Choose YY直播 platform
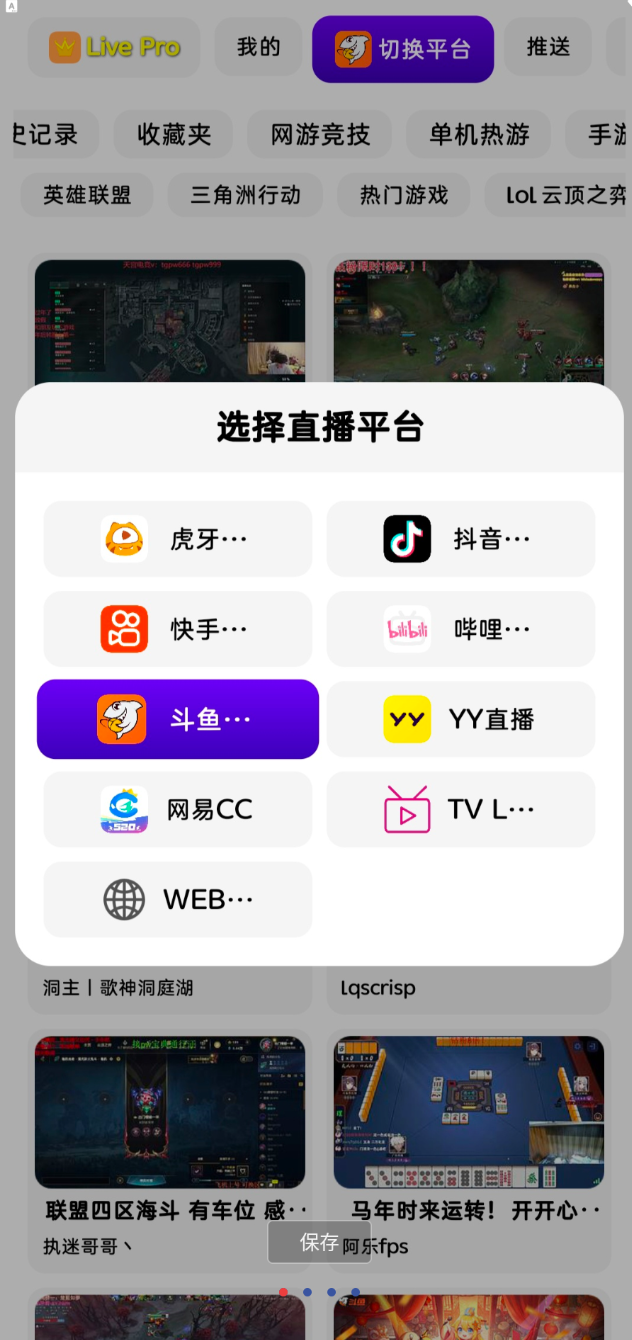632x1340 pixels. pos(461,719)
